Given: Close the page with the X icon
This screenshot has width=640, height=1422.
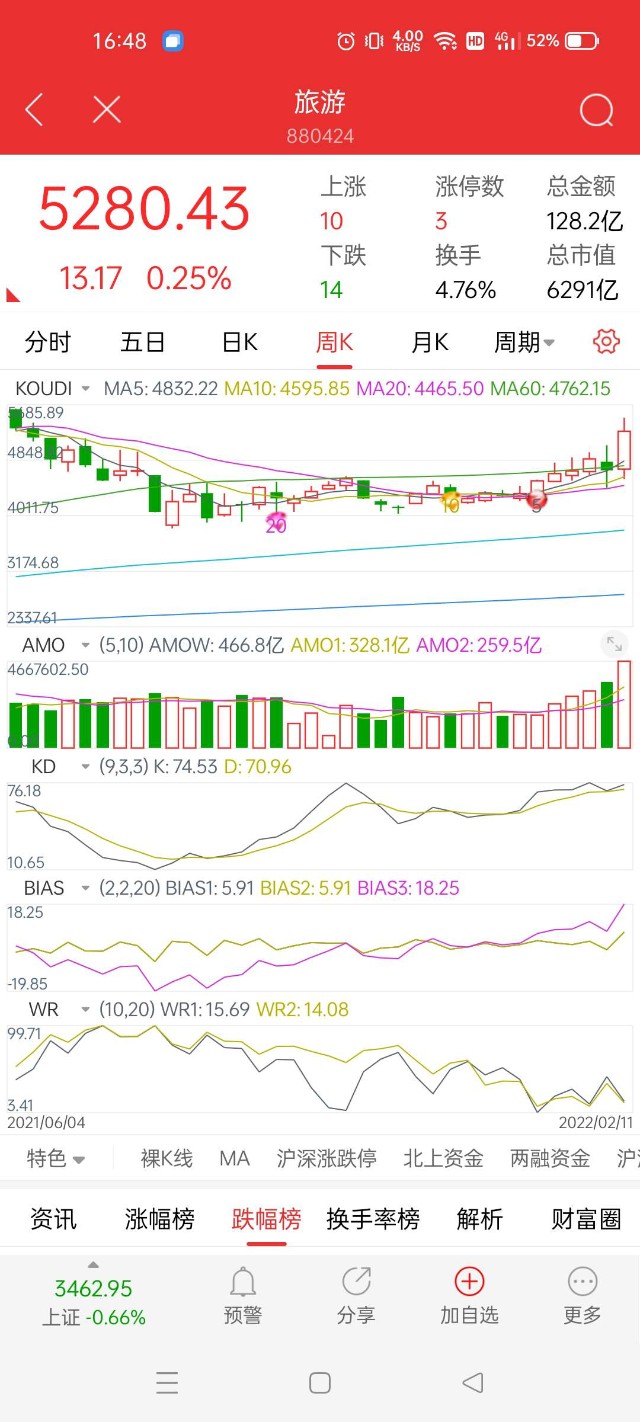Looking at the screenshot, I should [x=107, y=110].
